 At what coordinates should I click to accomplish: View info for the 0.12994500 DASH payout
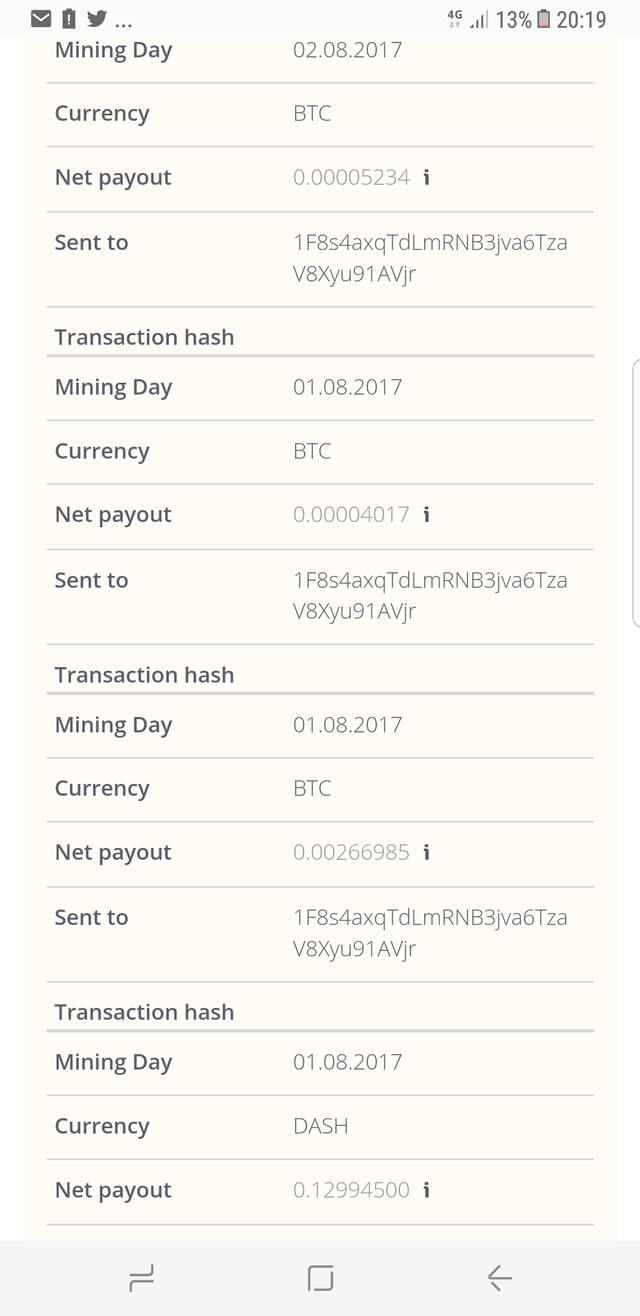coord(427,1190)
